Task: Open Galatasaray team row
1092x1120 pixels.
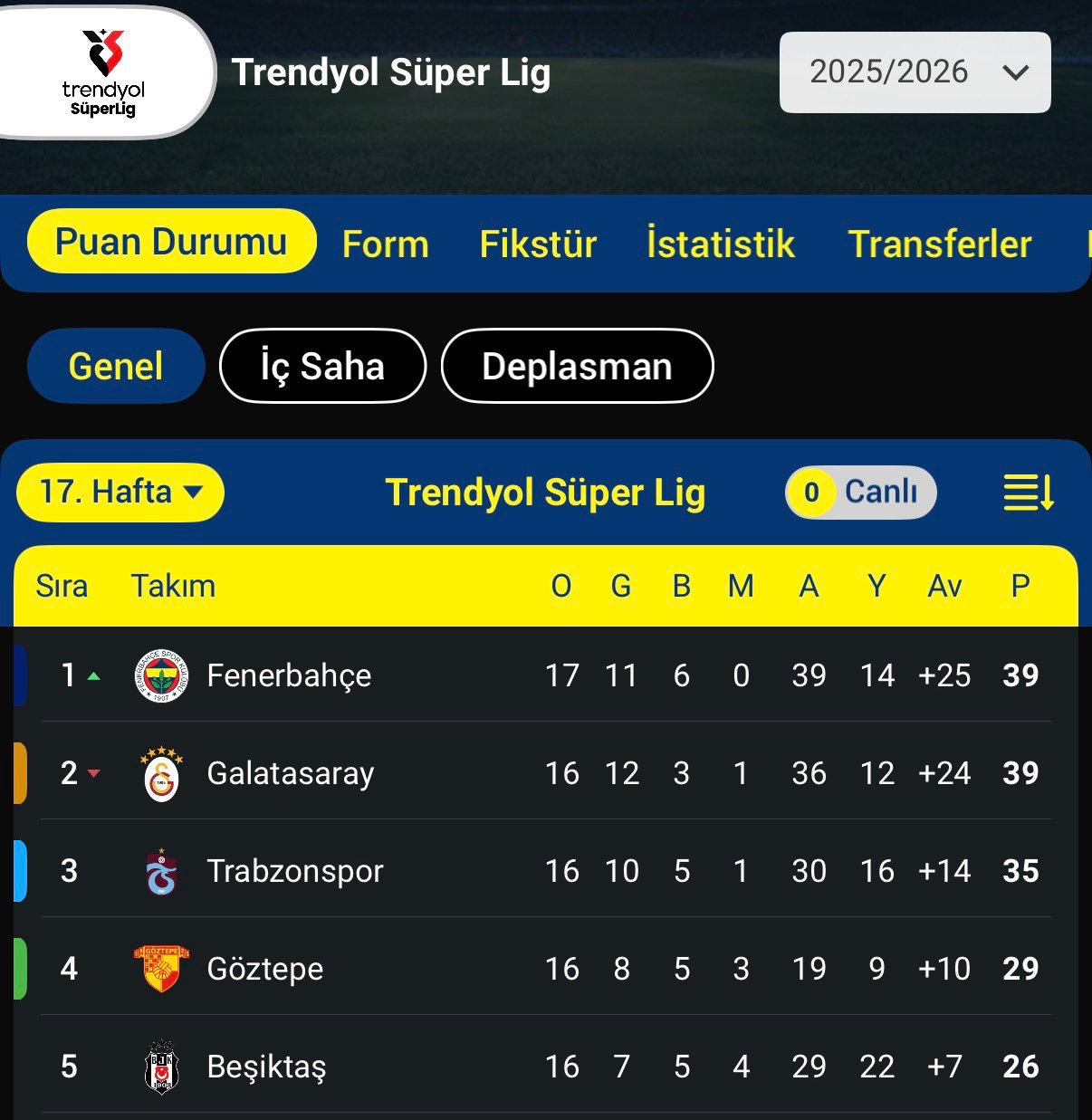Action: [290, 773]
